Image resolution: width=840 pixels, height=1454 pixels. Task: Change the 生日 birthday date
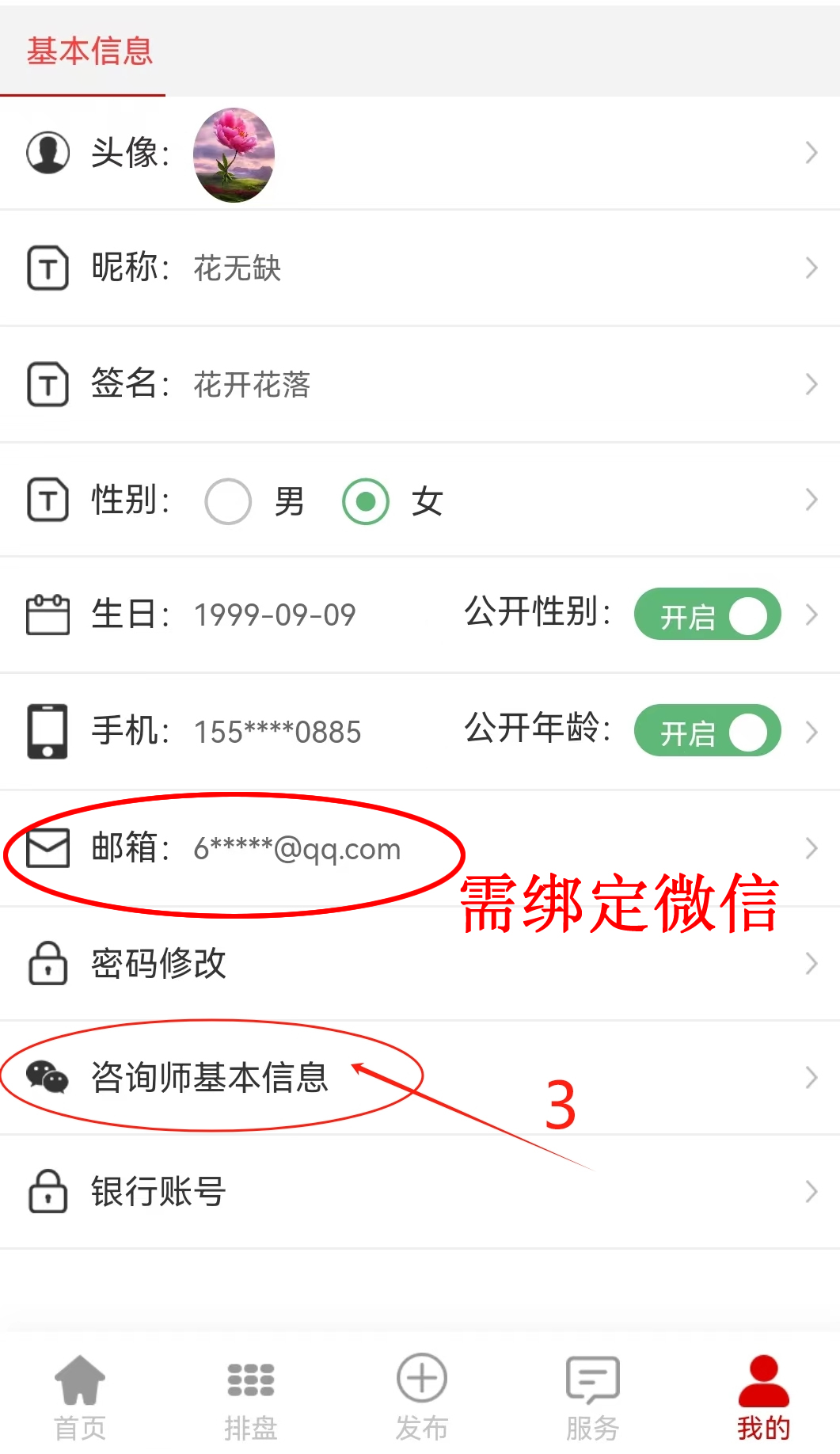[x=275, y=615]
